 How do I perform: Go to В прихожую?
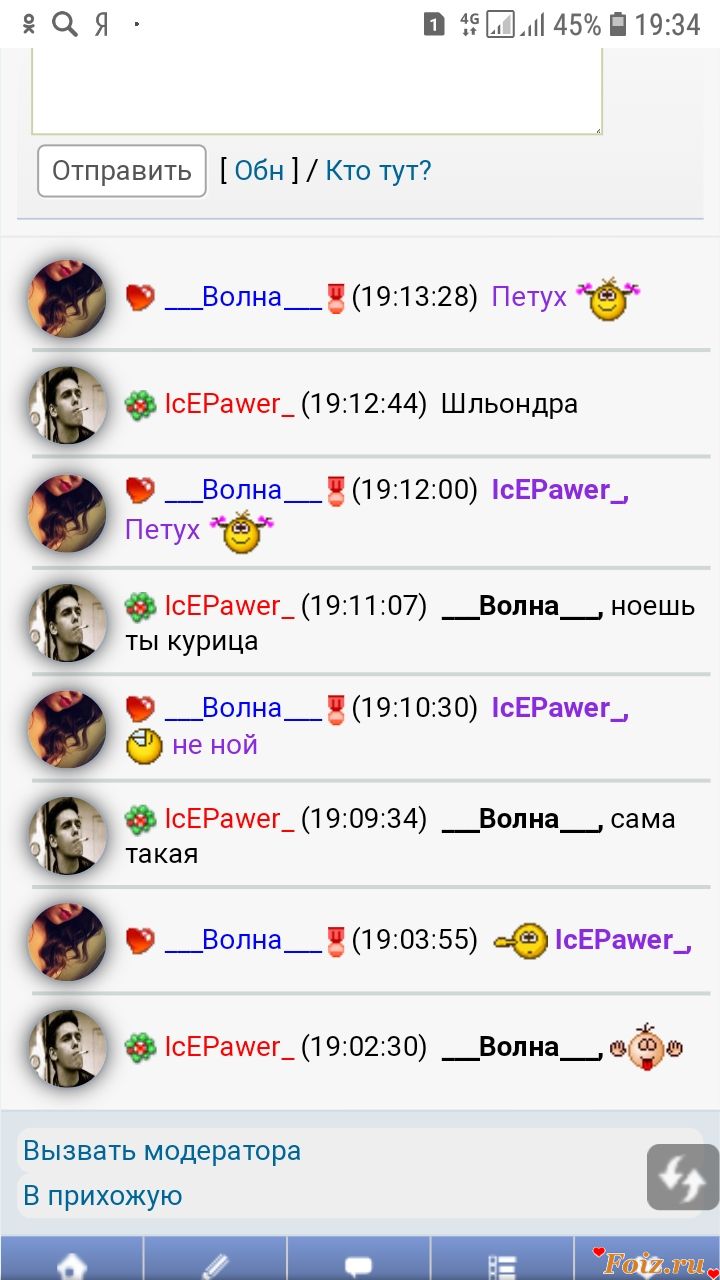pyautogui.click(x=103, y=1195)
